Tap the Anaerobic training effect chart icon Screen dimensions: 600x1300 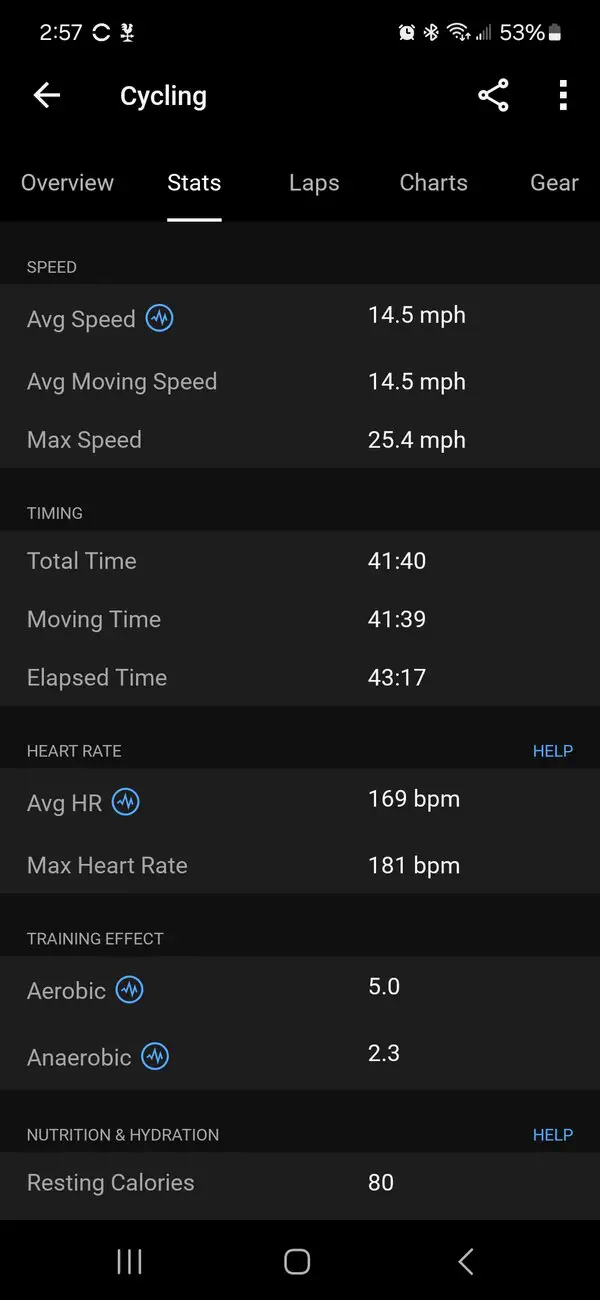[x=155, y=1056]
